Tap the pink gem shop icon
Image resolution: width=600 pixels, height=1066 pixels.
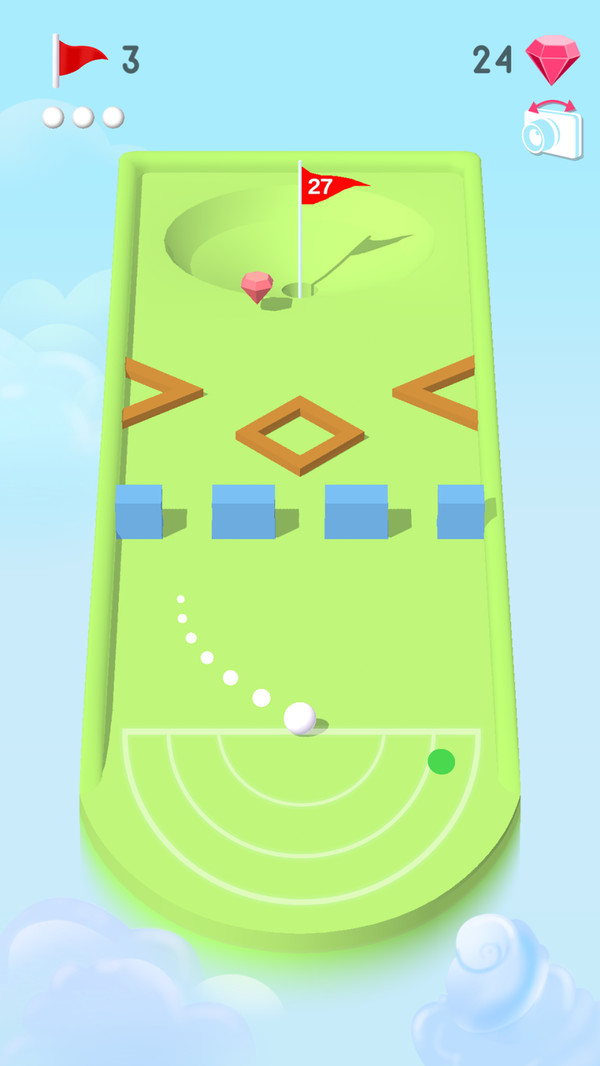553,59
